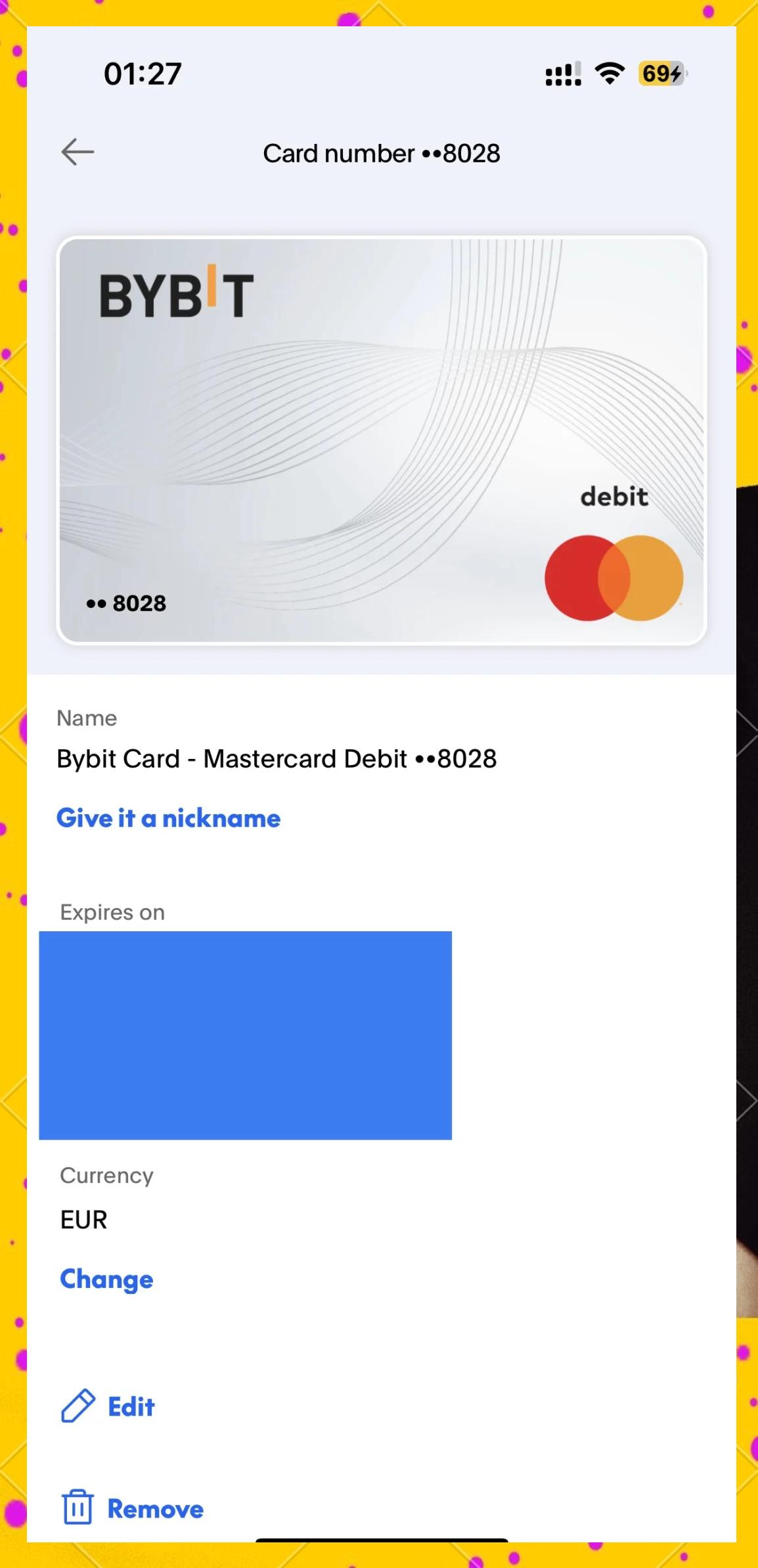758x1568 pixels.
Task: Edit the card details
Action: pyautogui.click(x=109, y=1406)
